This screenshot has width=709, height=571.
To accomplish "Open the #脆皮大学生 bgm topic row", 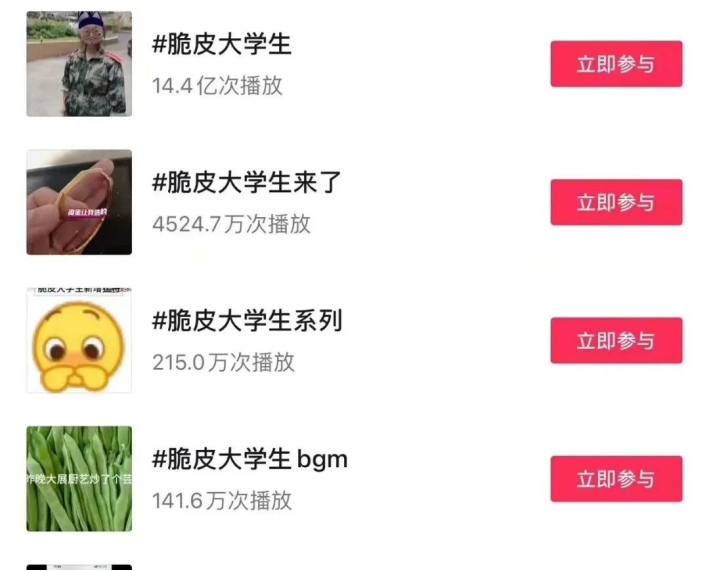I will [250, 460].
